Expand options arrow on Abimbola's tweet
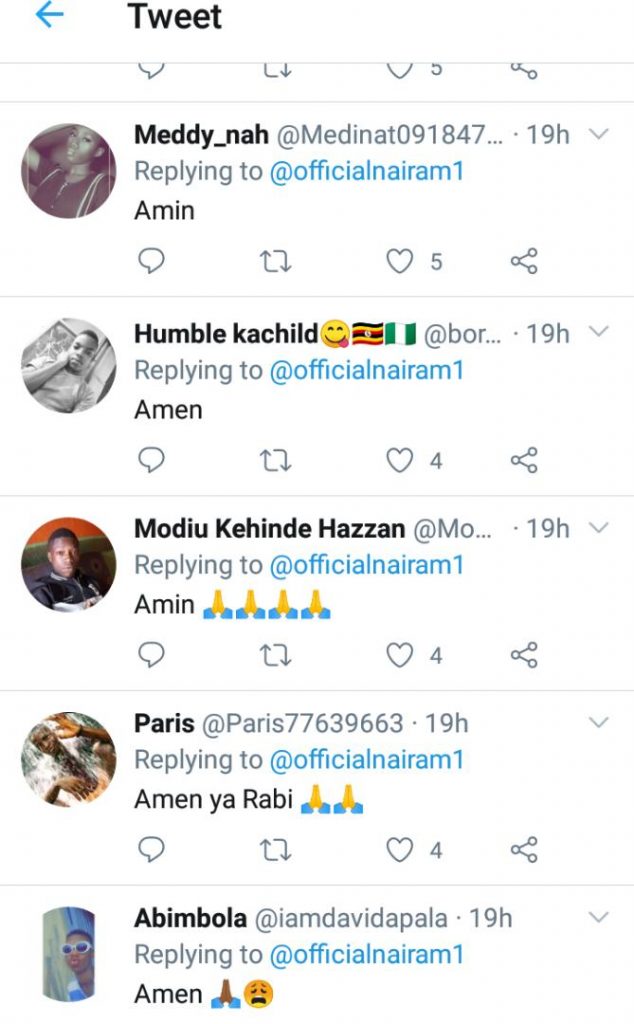Image resolution: width=634 pixels, height=1024 pixels. [598, 917]
